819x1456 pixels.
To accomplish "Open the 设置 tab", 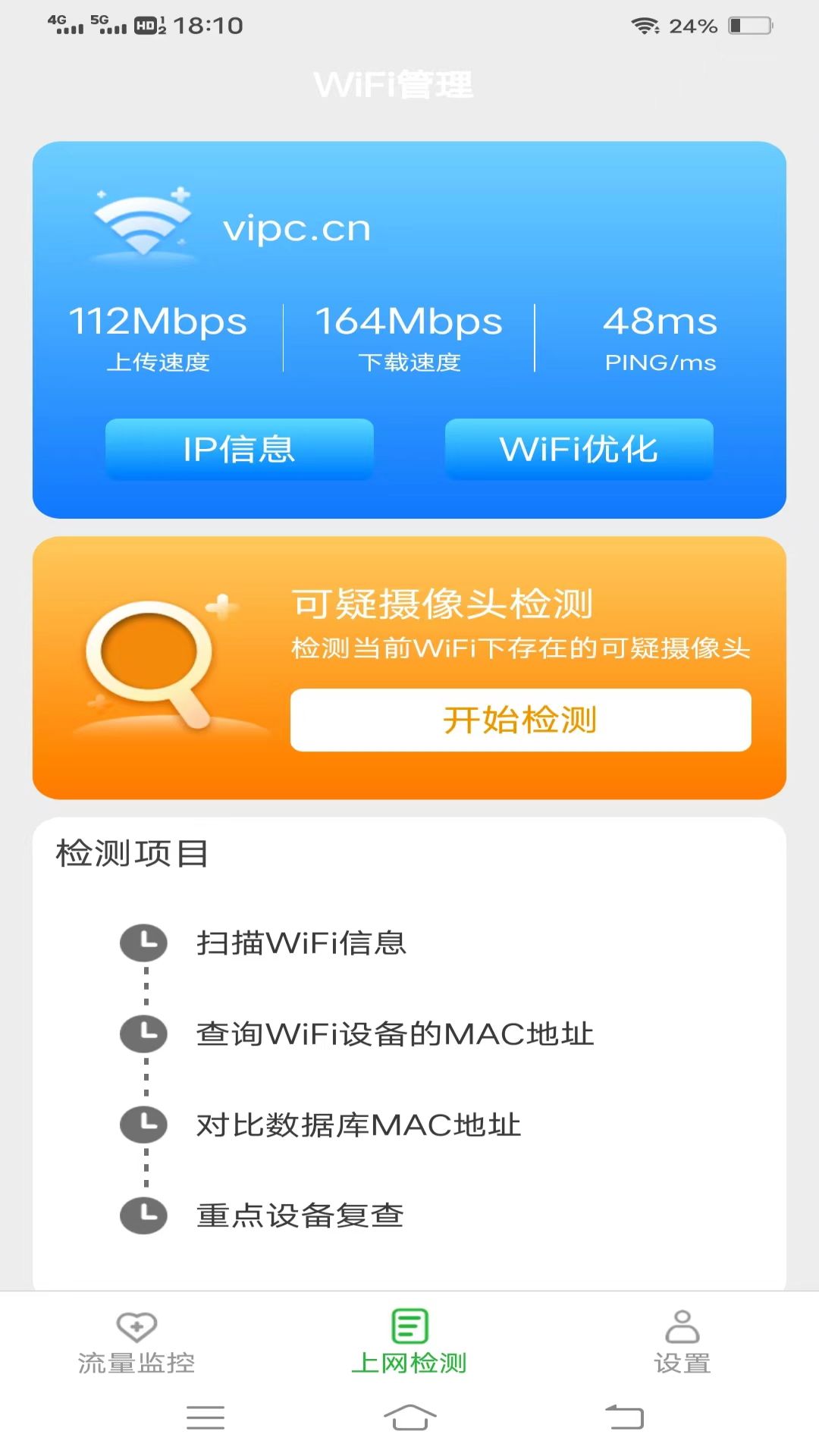I will [682, 1344].
